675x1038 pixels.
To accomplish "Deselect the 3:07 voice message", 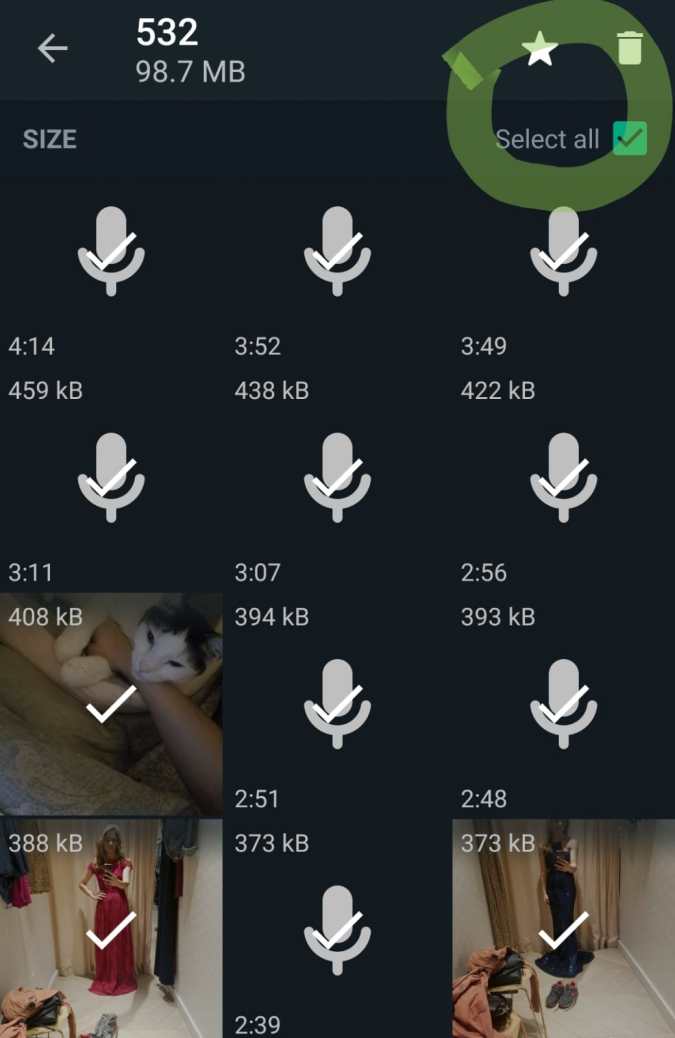I will point(338,478).
